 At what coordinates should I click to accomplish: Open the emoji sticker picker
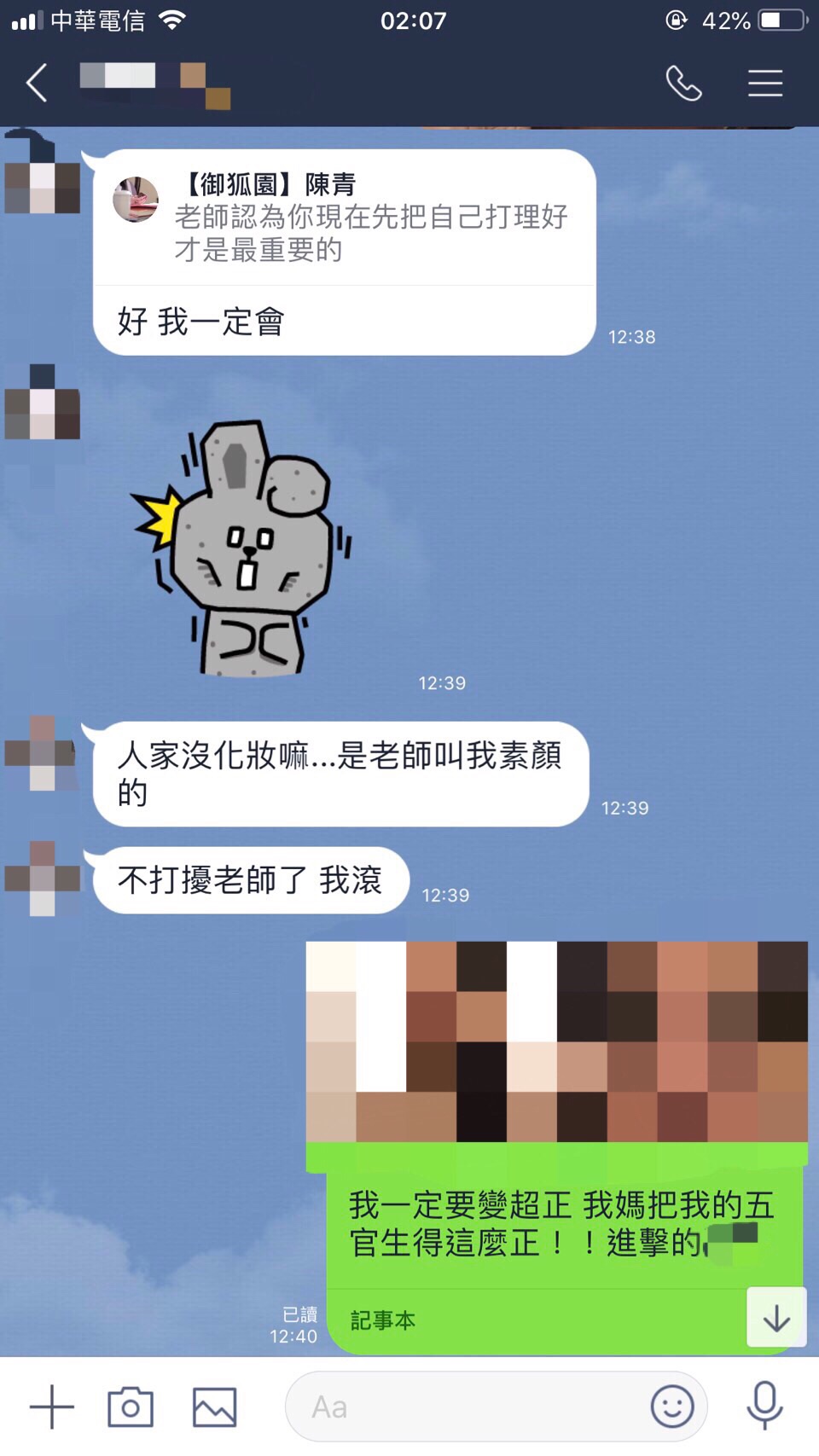click(x=671, y=1407)
